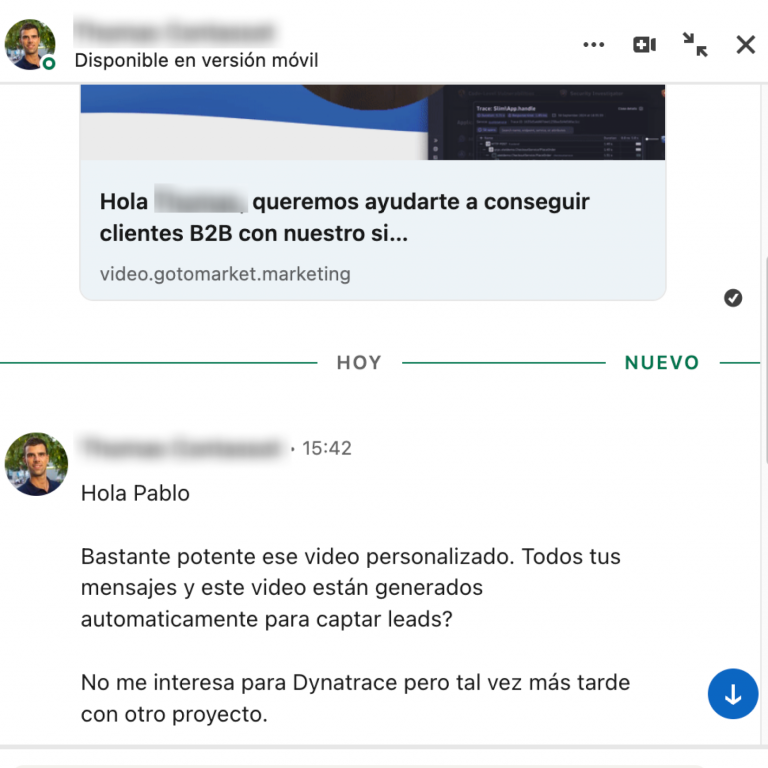Image resolution: width=768 pixels, height=768 pixels.
Task: Close the conversation window
Action: pyautogui.click(x=746, y=44)
